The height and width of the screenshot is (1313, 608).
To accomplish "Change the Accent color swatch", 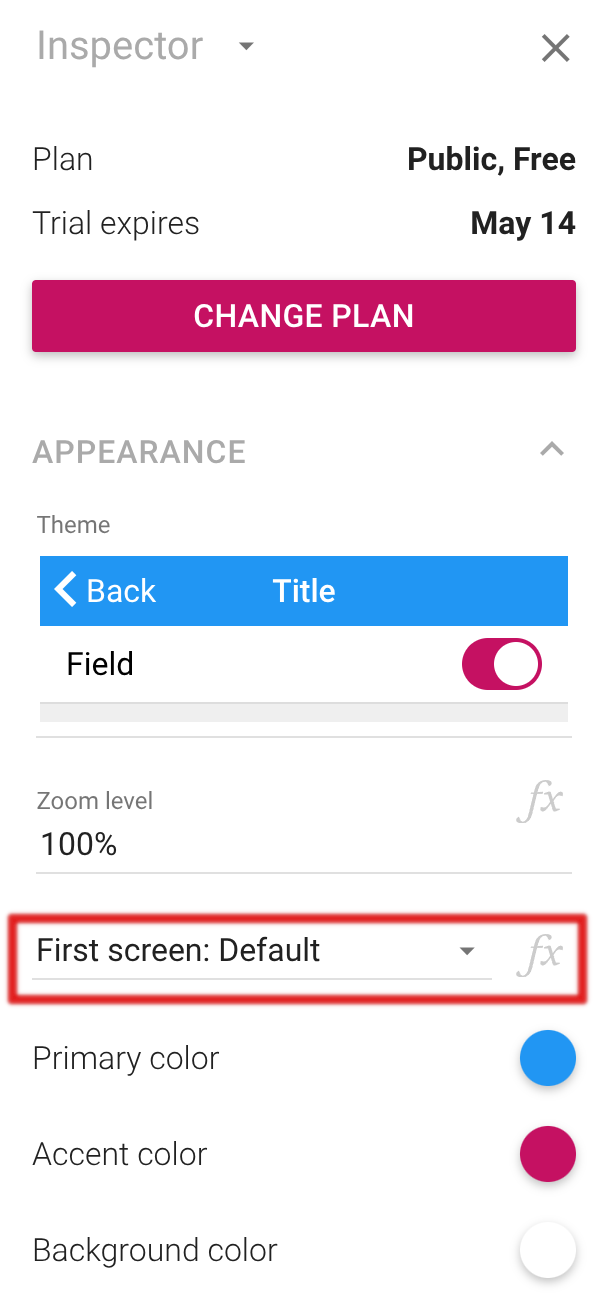I will pyautogui.click(x=548, y=1154).
